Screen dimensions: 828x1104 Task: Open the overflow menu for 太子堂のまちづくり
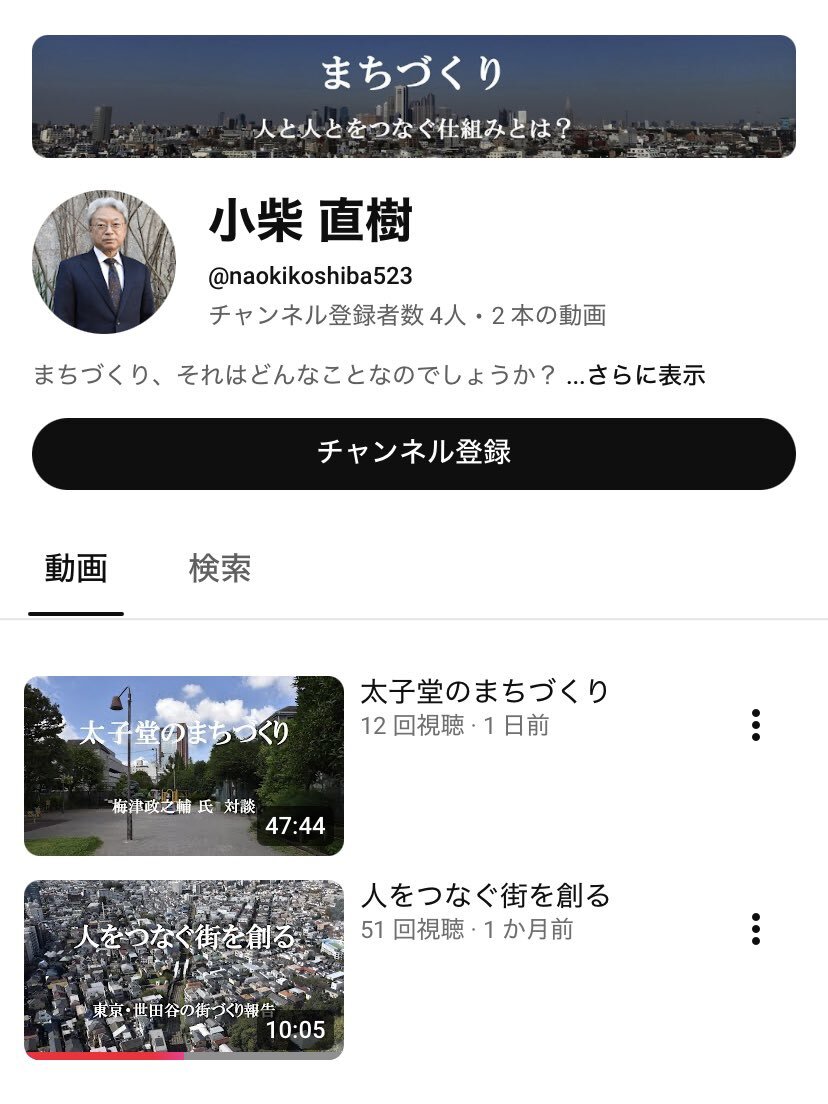[756, 725]
